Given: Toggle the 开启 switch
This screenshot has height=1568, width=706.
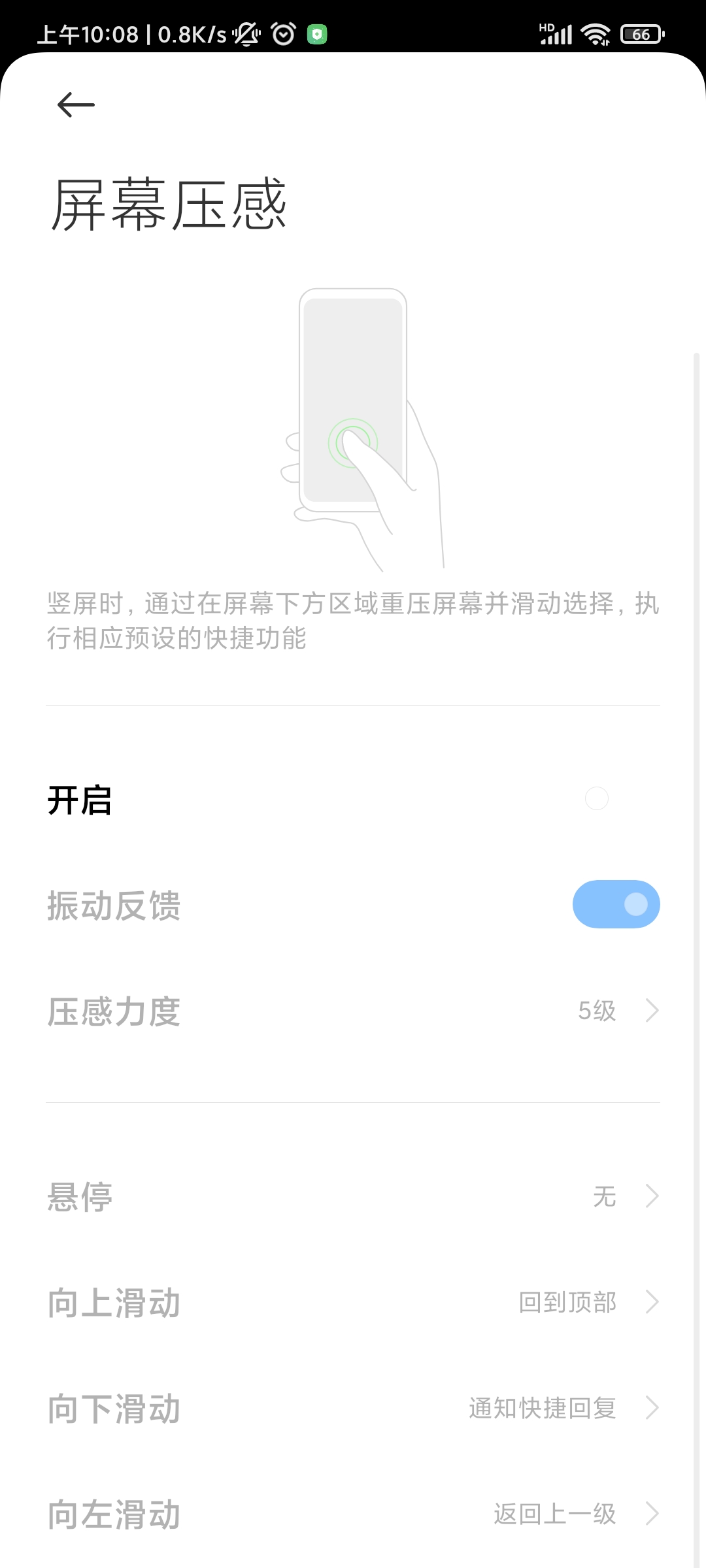Looking at the screenshot, I should [x=616, y=798].
